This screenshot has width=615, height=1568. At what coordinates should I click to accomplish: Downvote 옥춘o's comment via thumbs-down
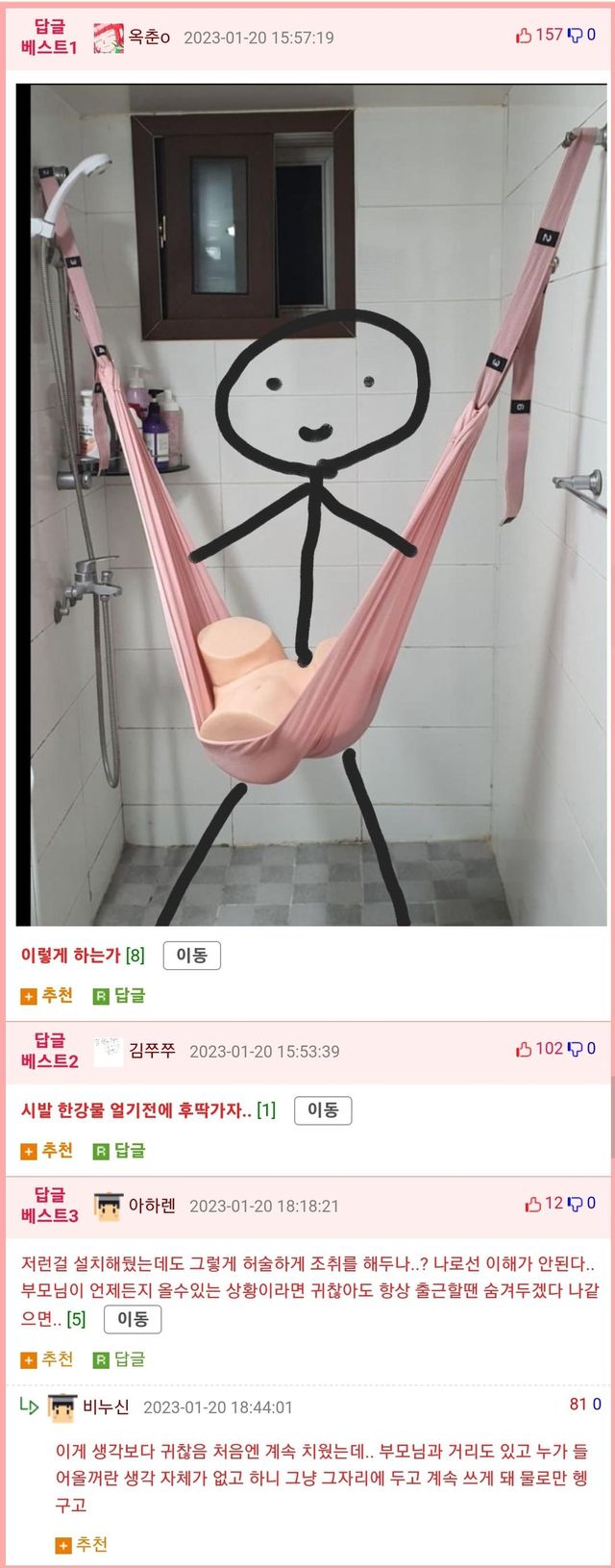point(575,36)
